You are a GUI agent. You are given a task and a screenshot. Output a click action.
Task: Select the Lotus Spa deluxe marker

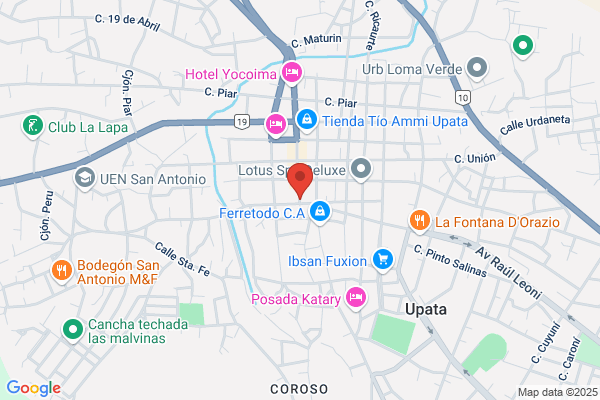(360, 169)
